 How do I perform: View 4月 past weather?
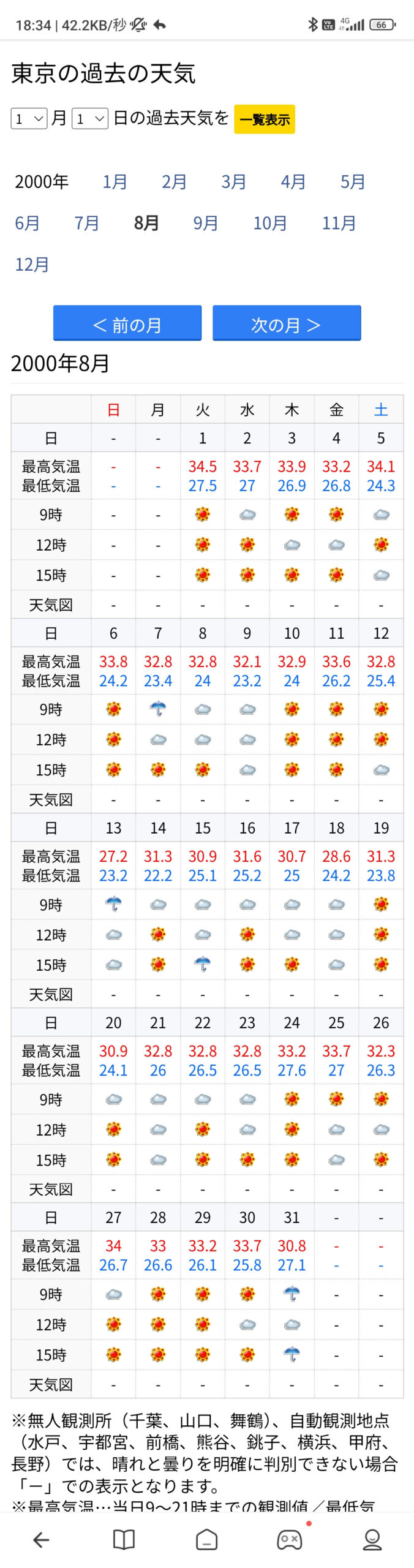point(293,182)
